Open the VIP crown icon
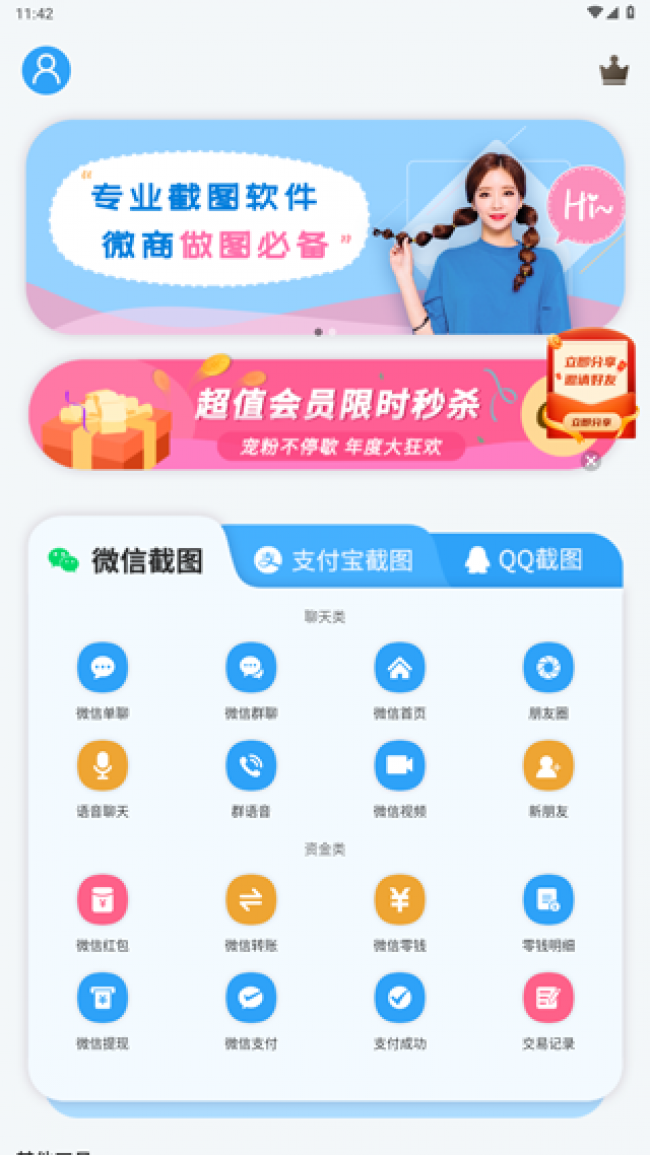 (614, 71)
